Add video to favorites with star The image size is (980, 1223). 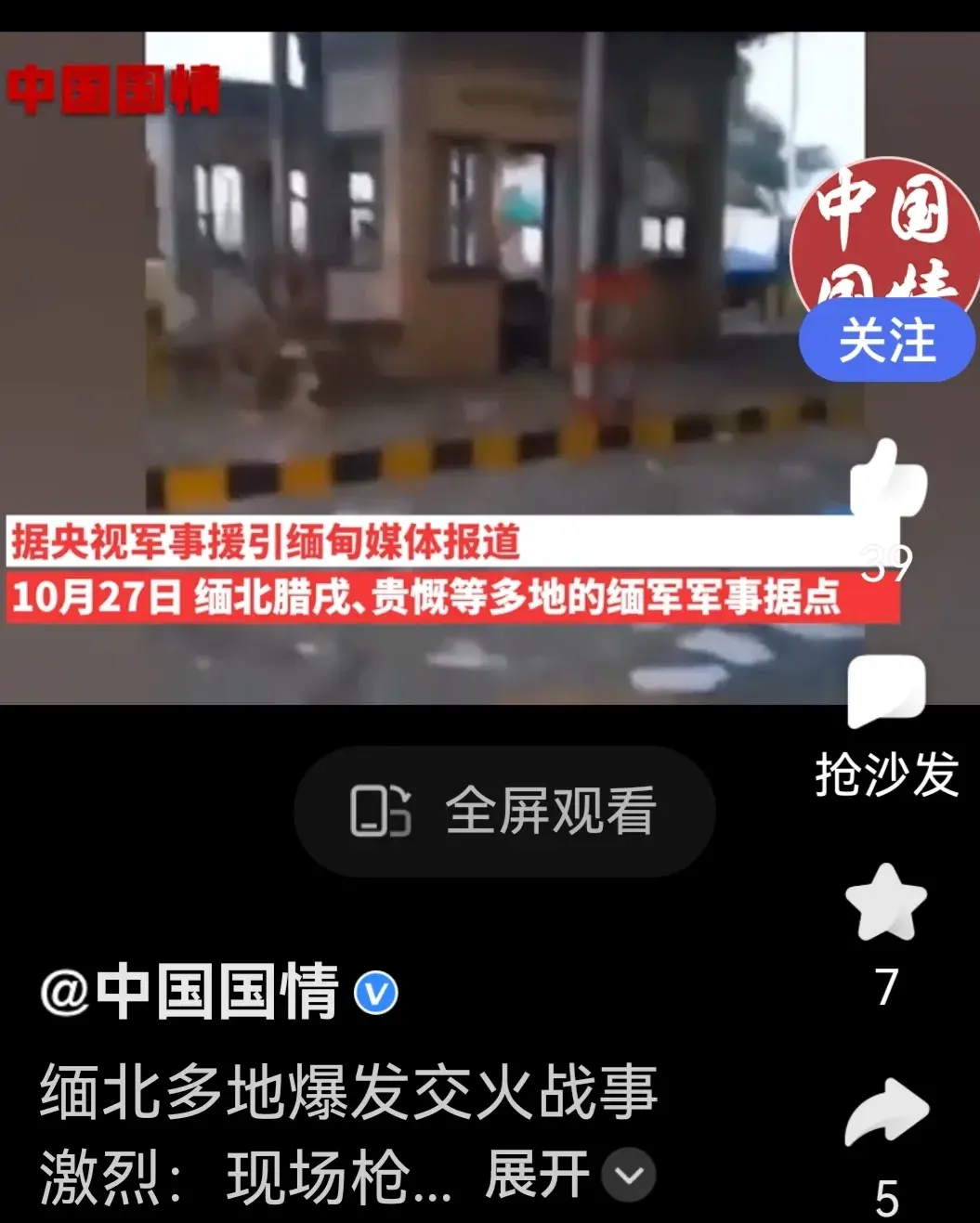886,902
